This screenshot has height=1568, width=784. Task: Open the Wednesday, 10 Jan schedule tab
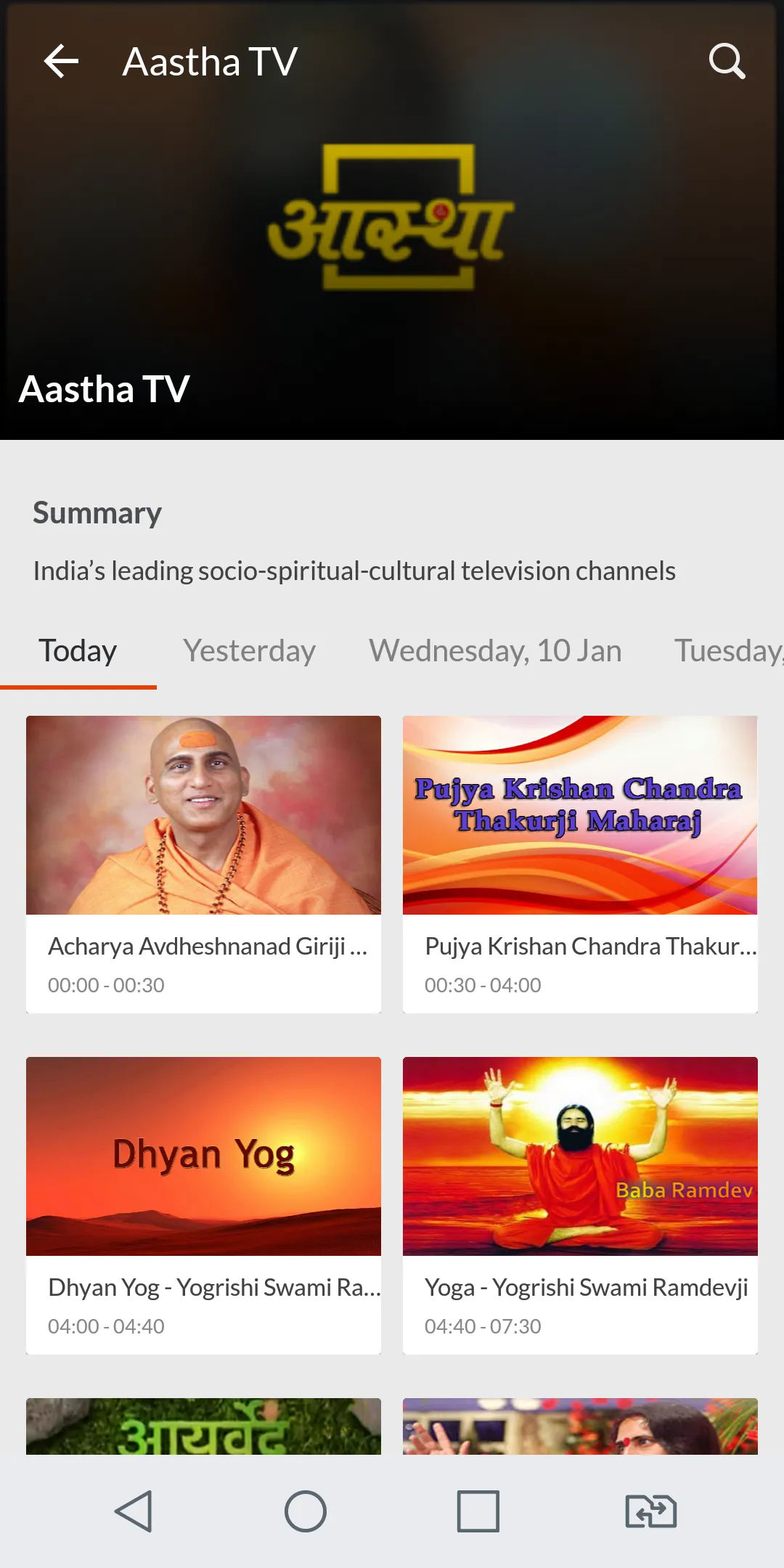(x=494, y=650)
